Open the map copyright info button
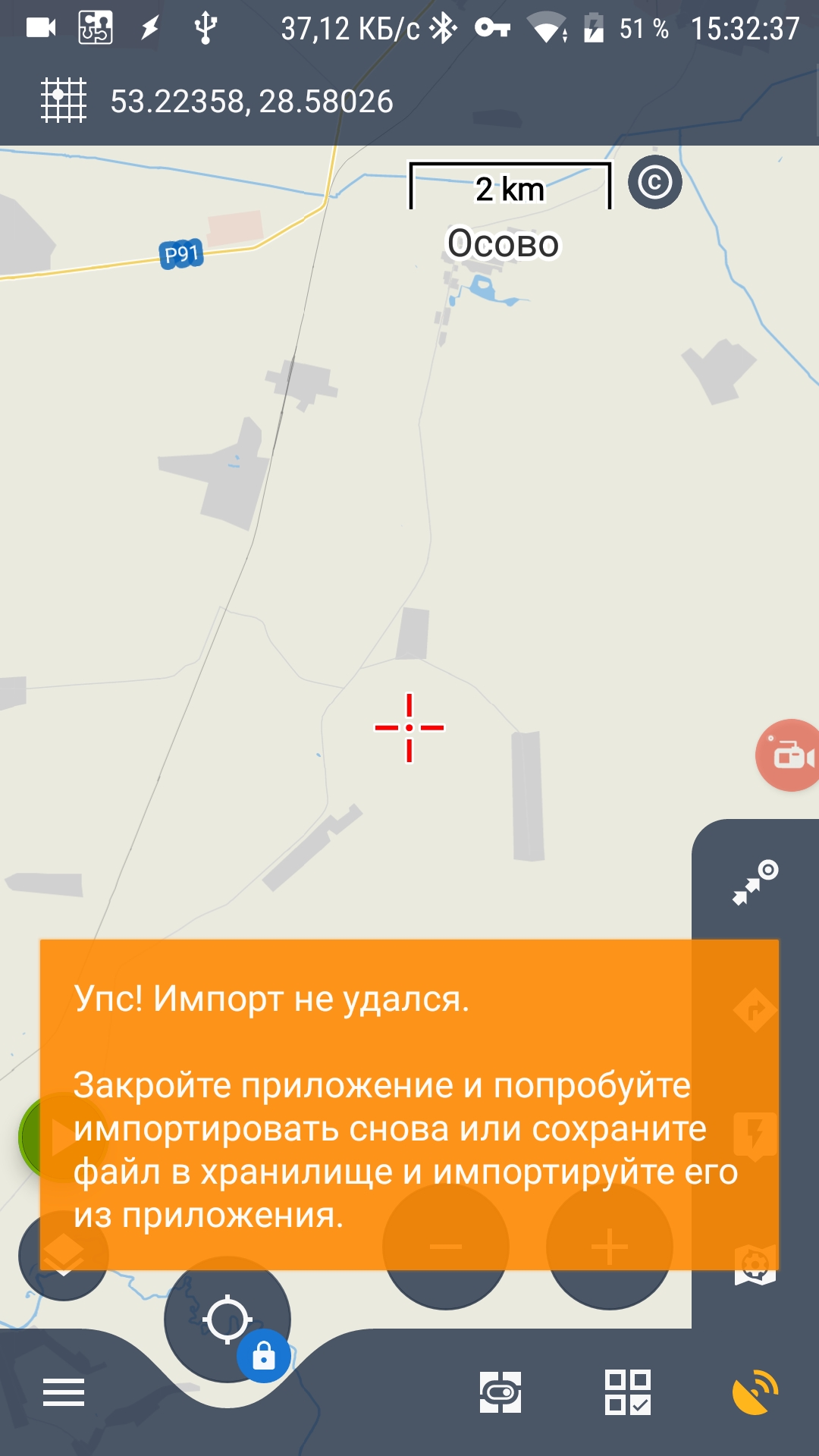The height and width of the screenshot is (1456, 819). coord(655,182)
